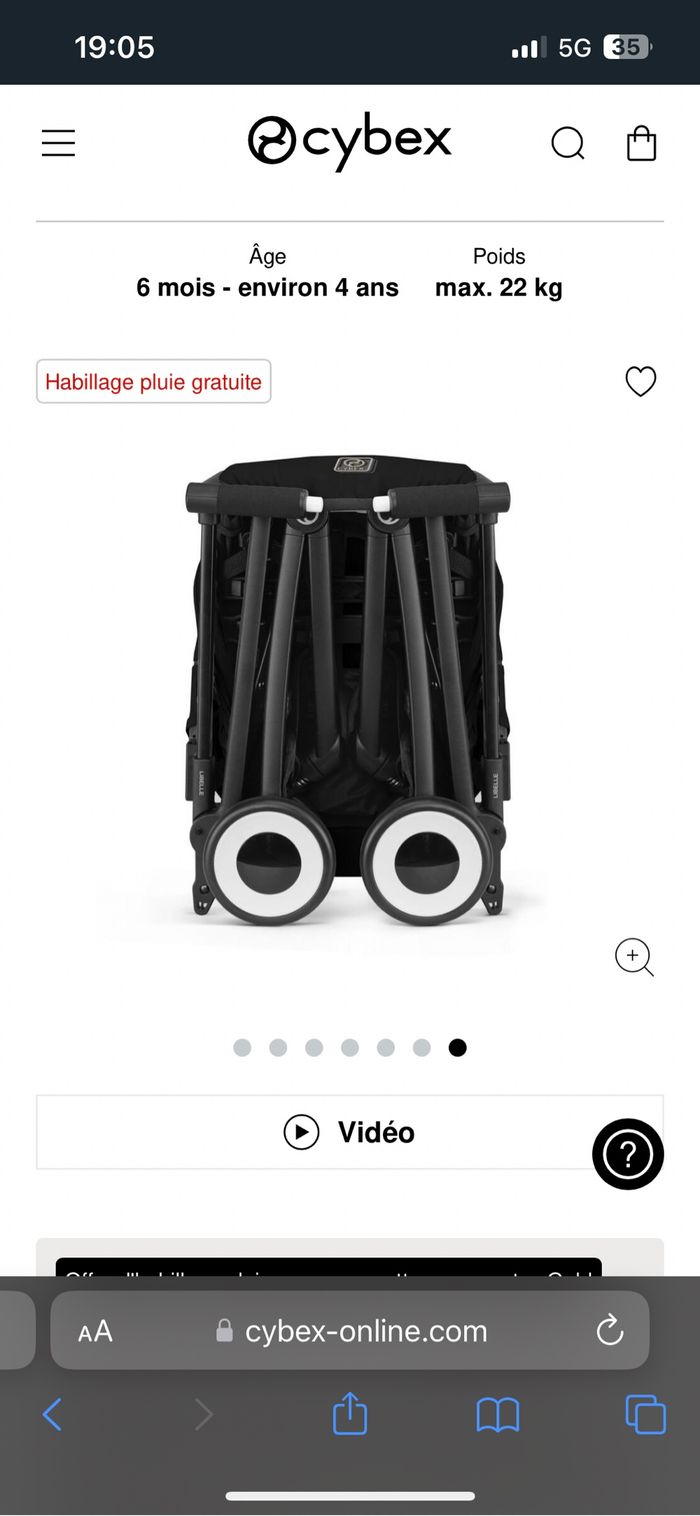The height and width of the screenshot is (1516, 700).
Task: Open the shopping bag
Action: pyautogui.click(x=641, y=144)
